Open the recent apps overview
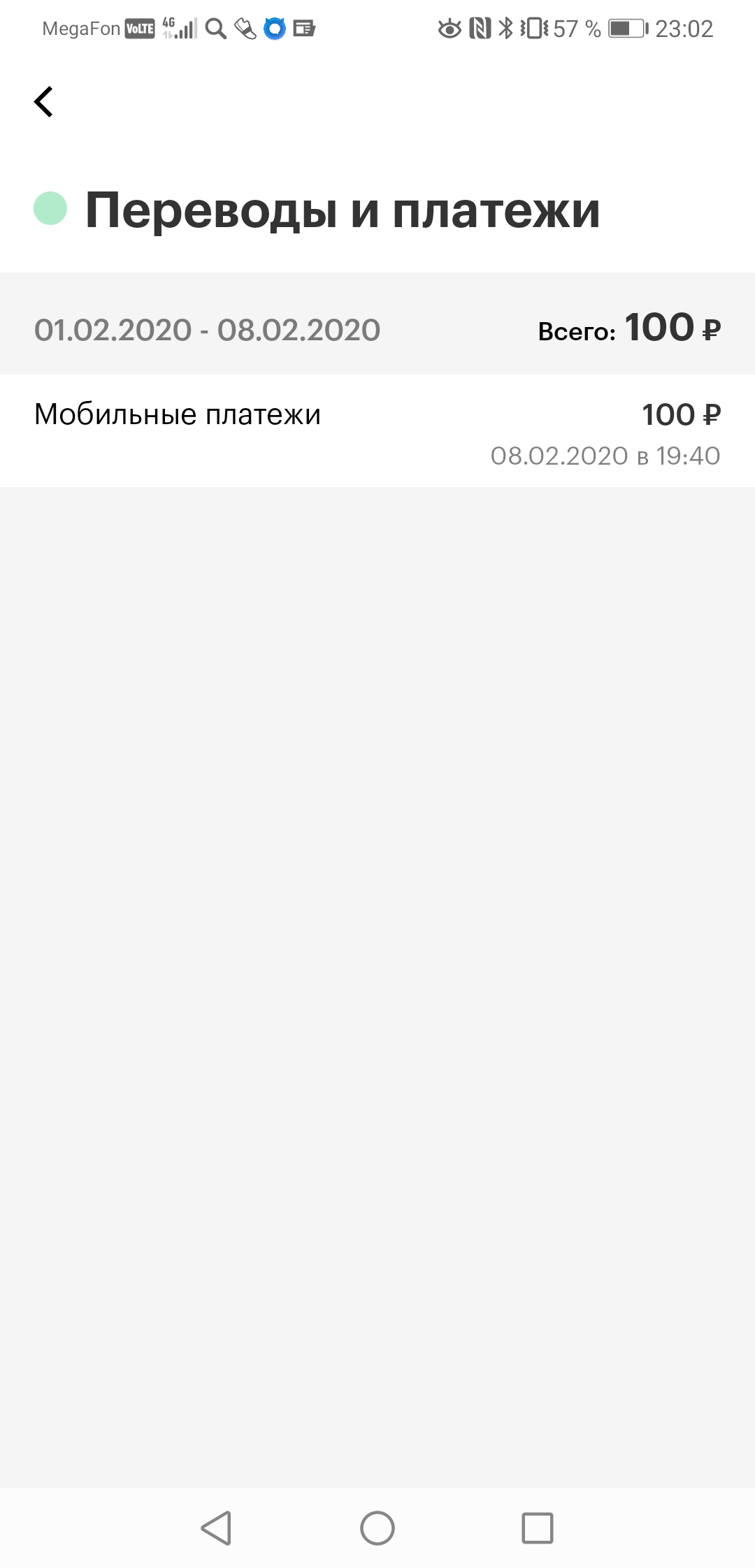 [x=538, y=1527]
